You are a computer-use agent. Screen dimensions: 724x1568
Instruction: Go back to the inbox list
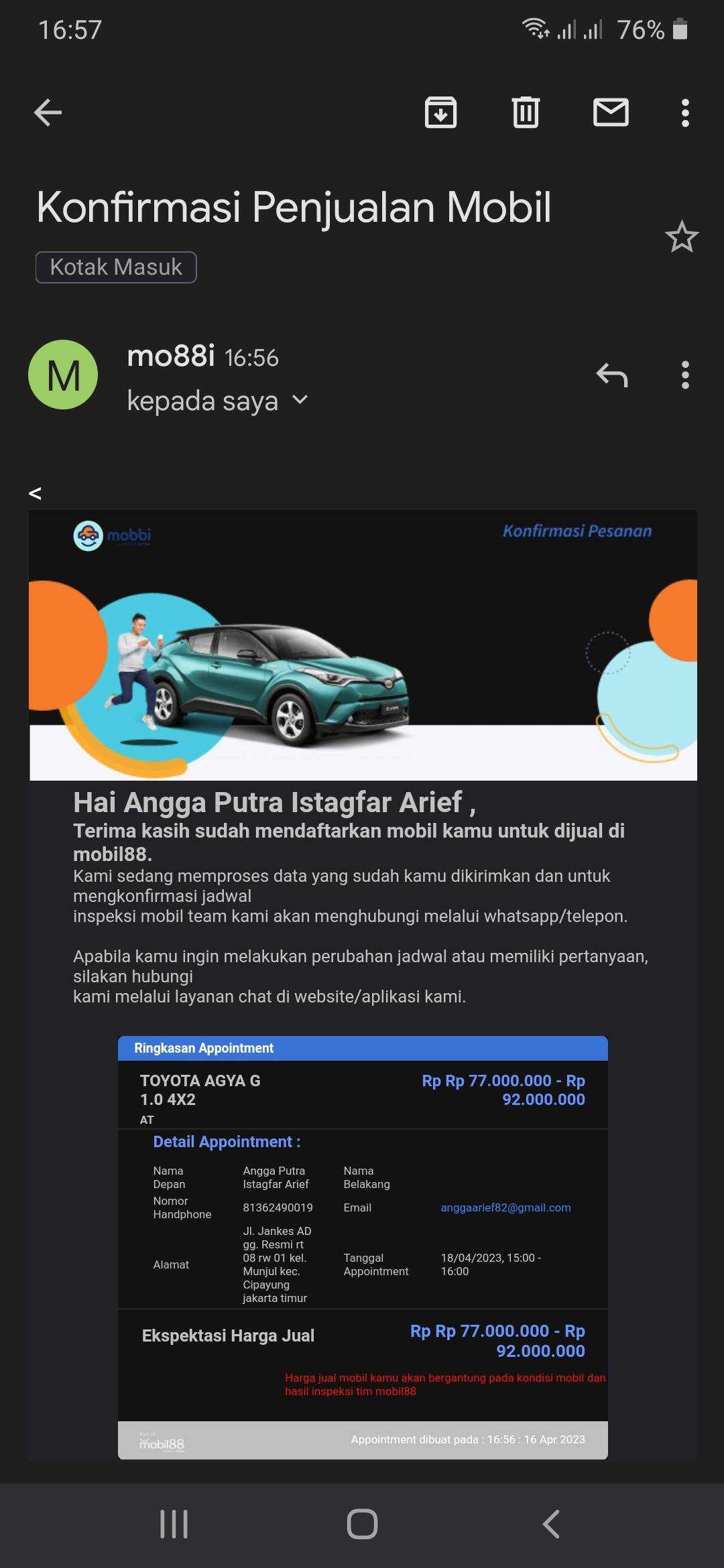pyautogui.click(x=48, y=113)
